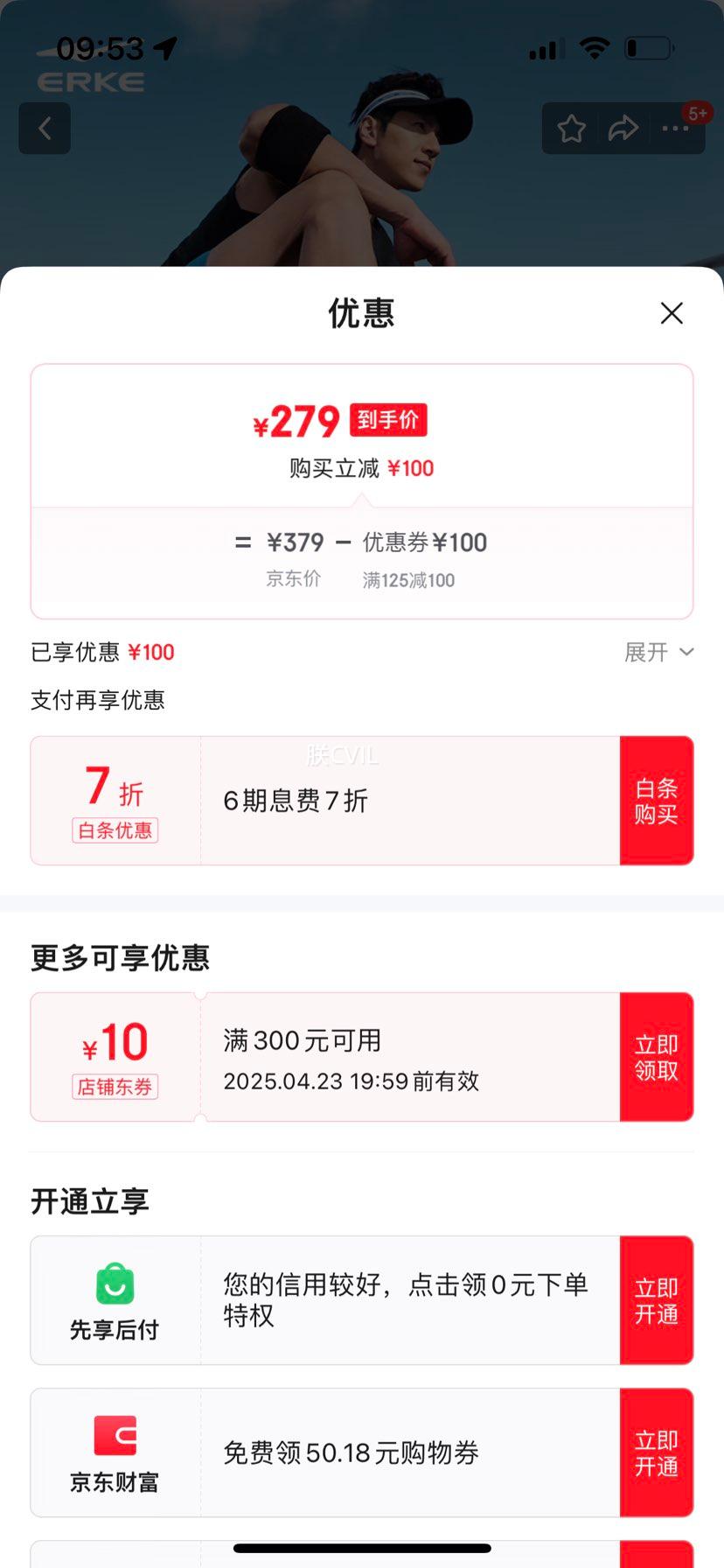Tap 白条购买 for the 7折 offer
The image size is (724, 1568).
click(656, 801)
